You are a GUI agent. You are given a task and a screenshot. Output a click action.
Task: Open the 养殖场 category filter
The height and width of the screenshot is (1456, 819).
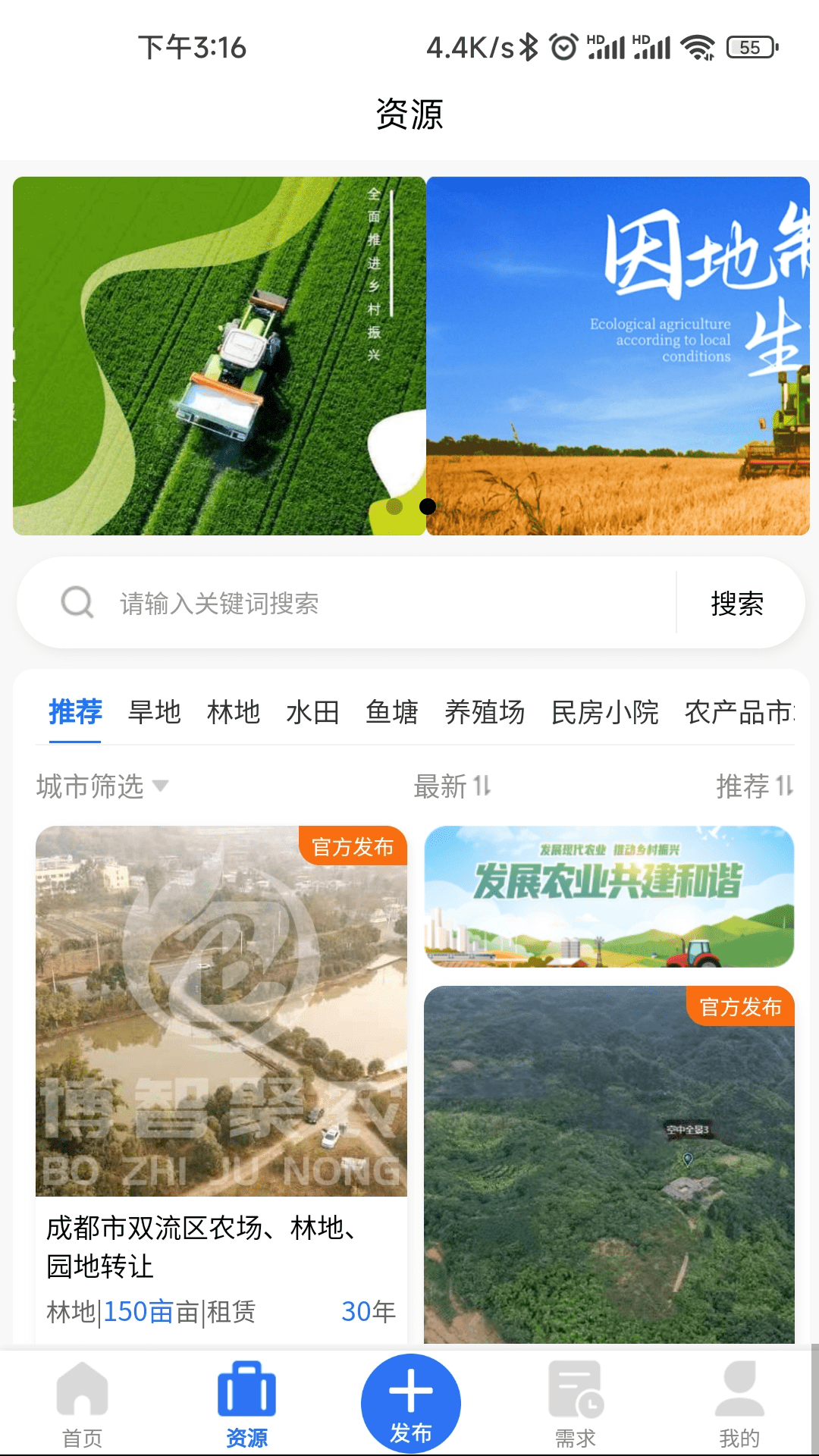click(485, 712)
